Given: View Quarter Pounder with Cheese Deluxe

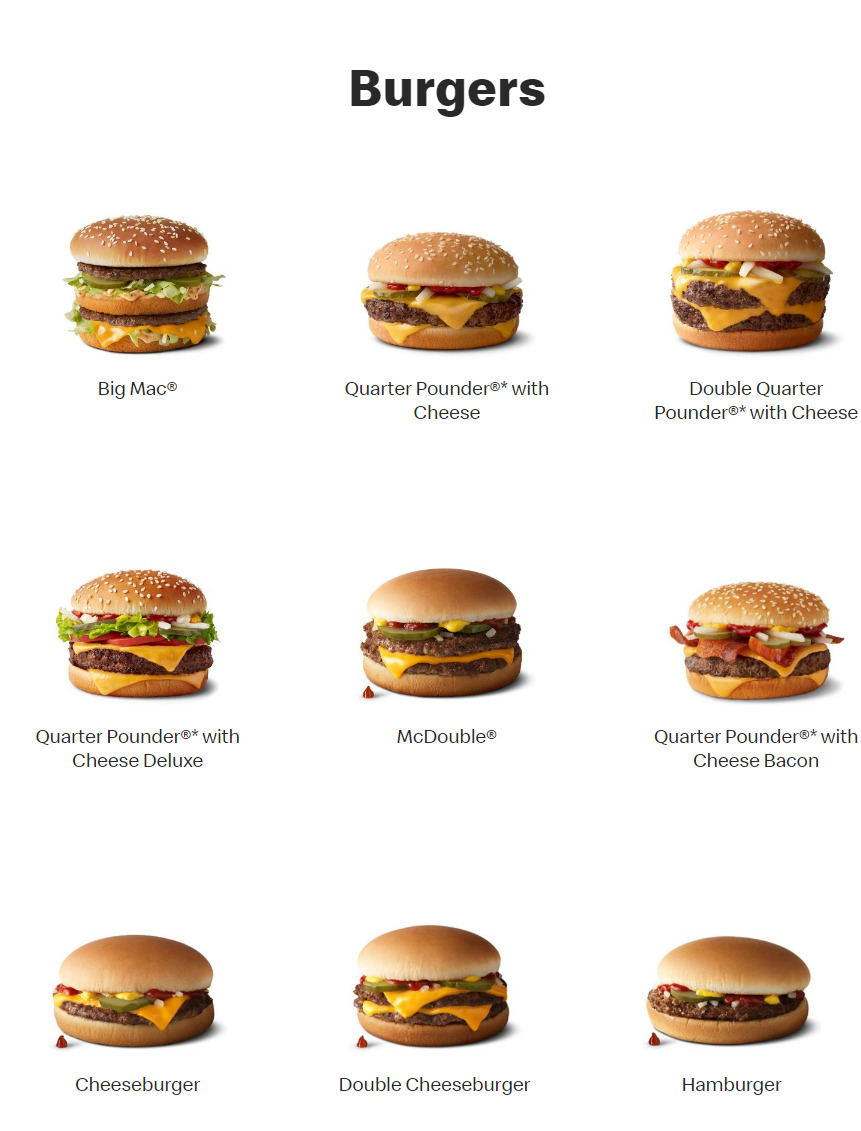Looking at the screenshot, I should 138,633.
